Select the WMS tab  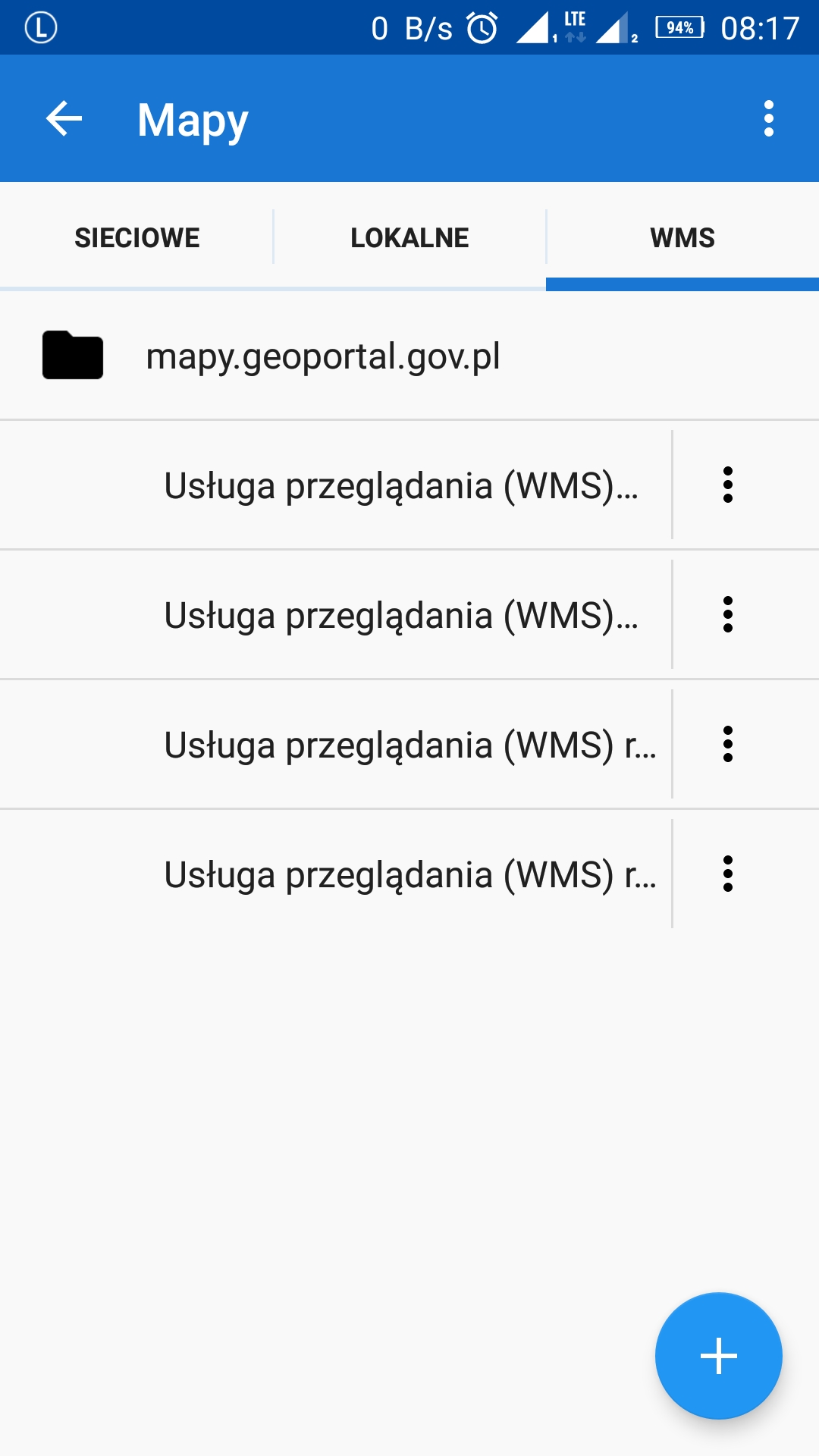(x=682, y=237)
